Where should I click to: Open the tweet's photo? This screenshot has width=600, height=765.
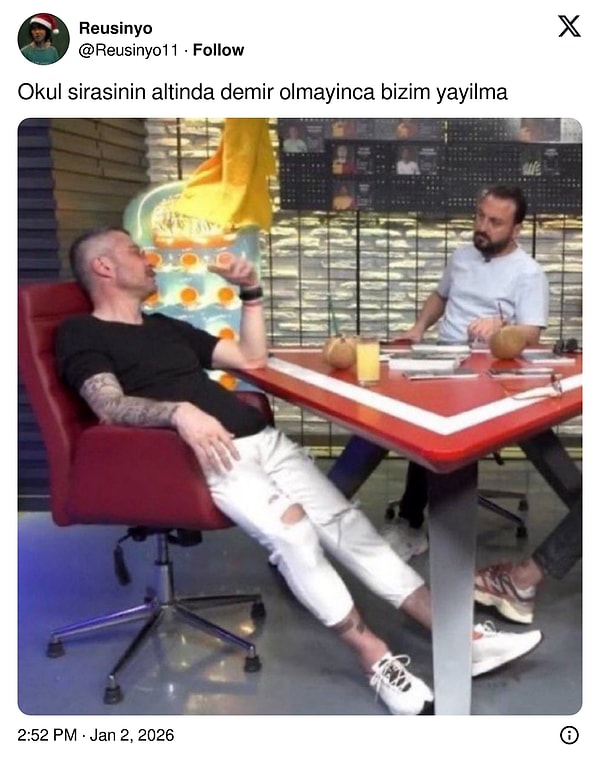299,415
